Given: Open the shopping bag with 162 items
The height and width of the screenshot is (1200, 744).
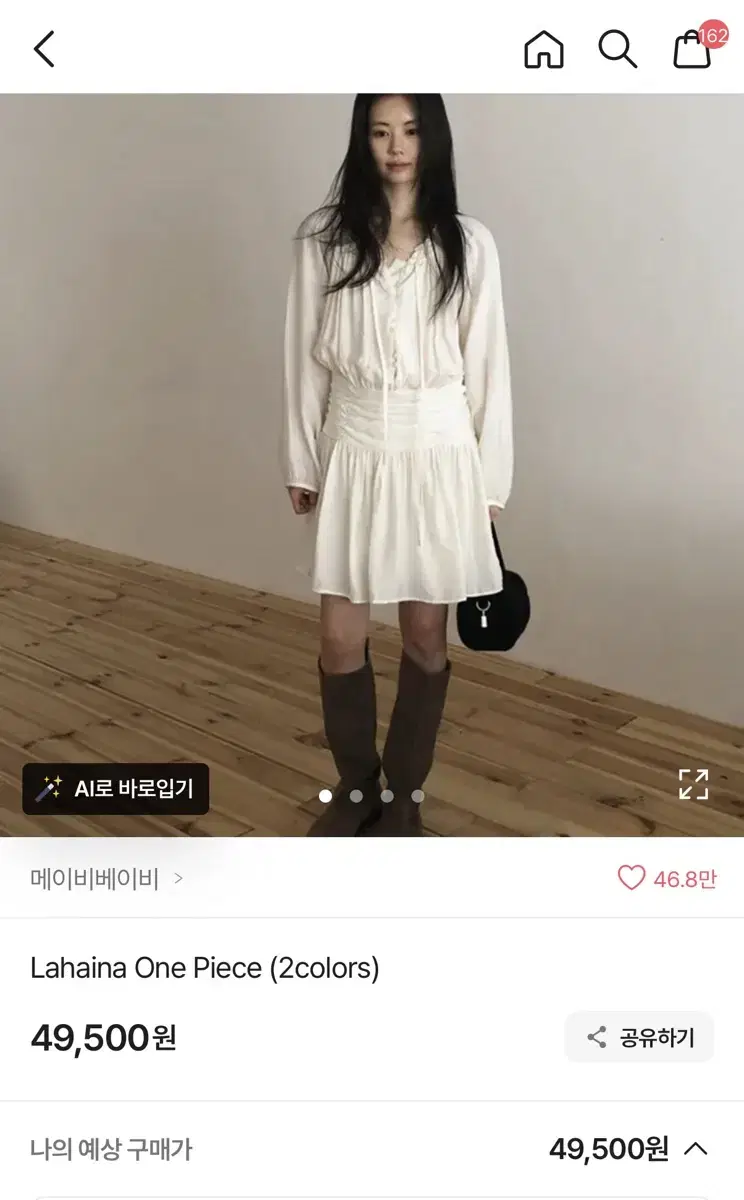Looking at the screenshot, I should pos(691,50).
